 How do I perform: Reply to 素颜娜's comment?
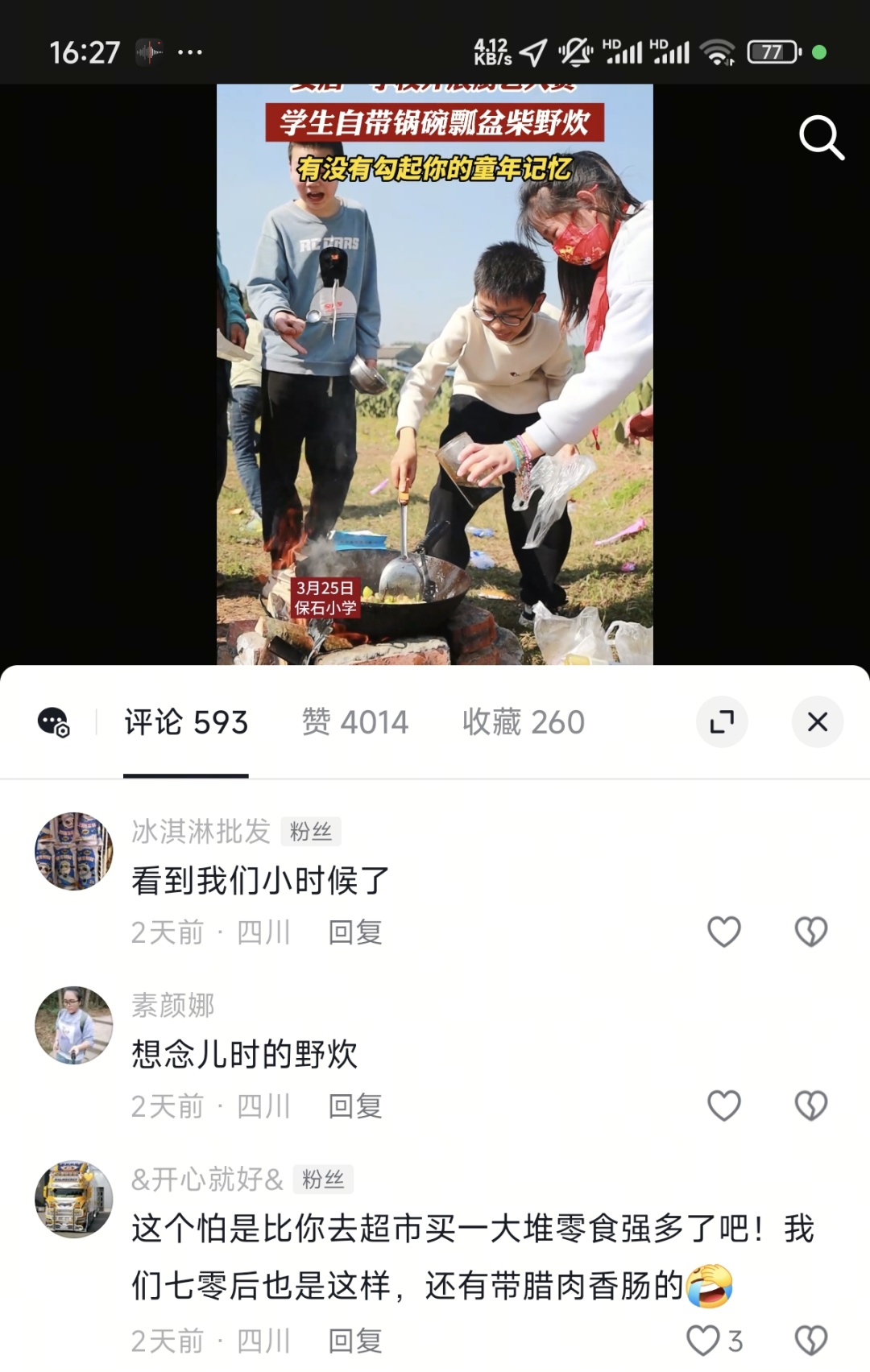(354, 1106)
